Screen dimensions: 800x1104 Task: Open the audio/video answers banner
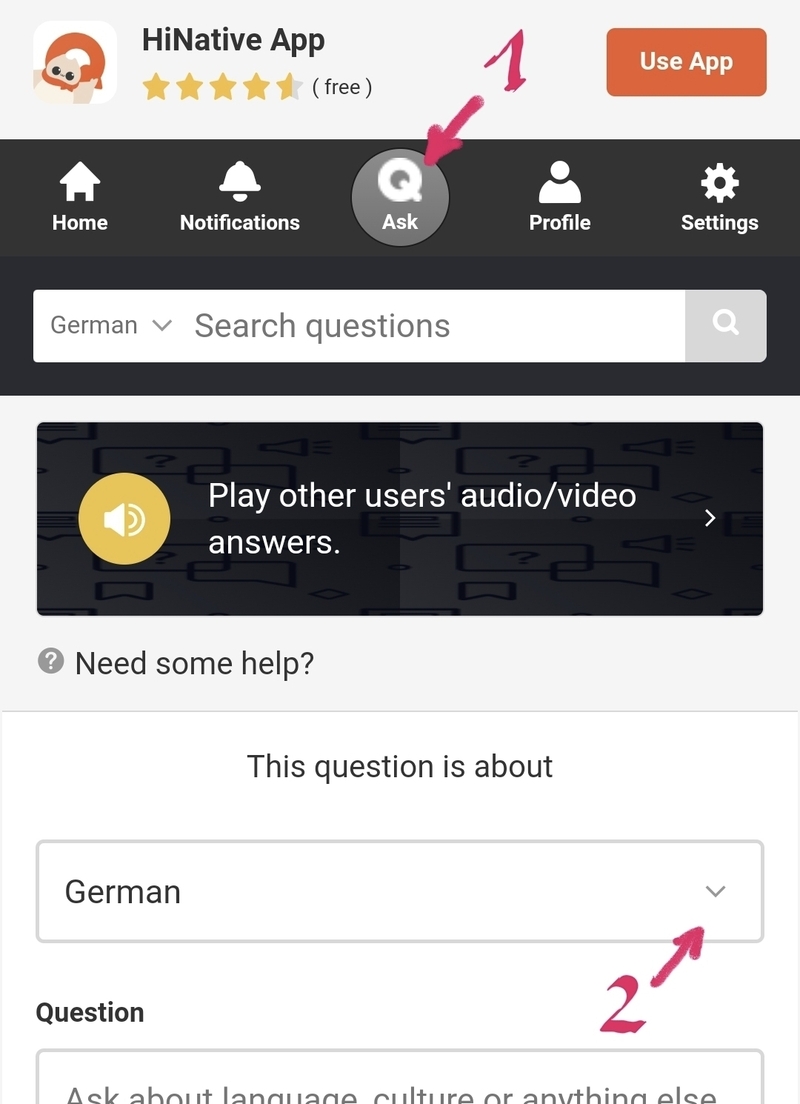(x=400, y=518)
